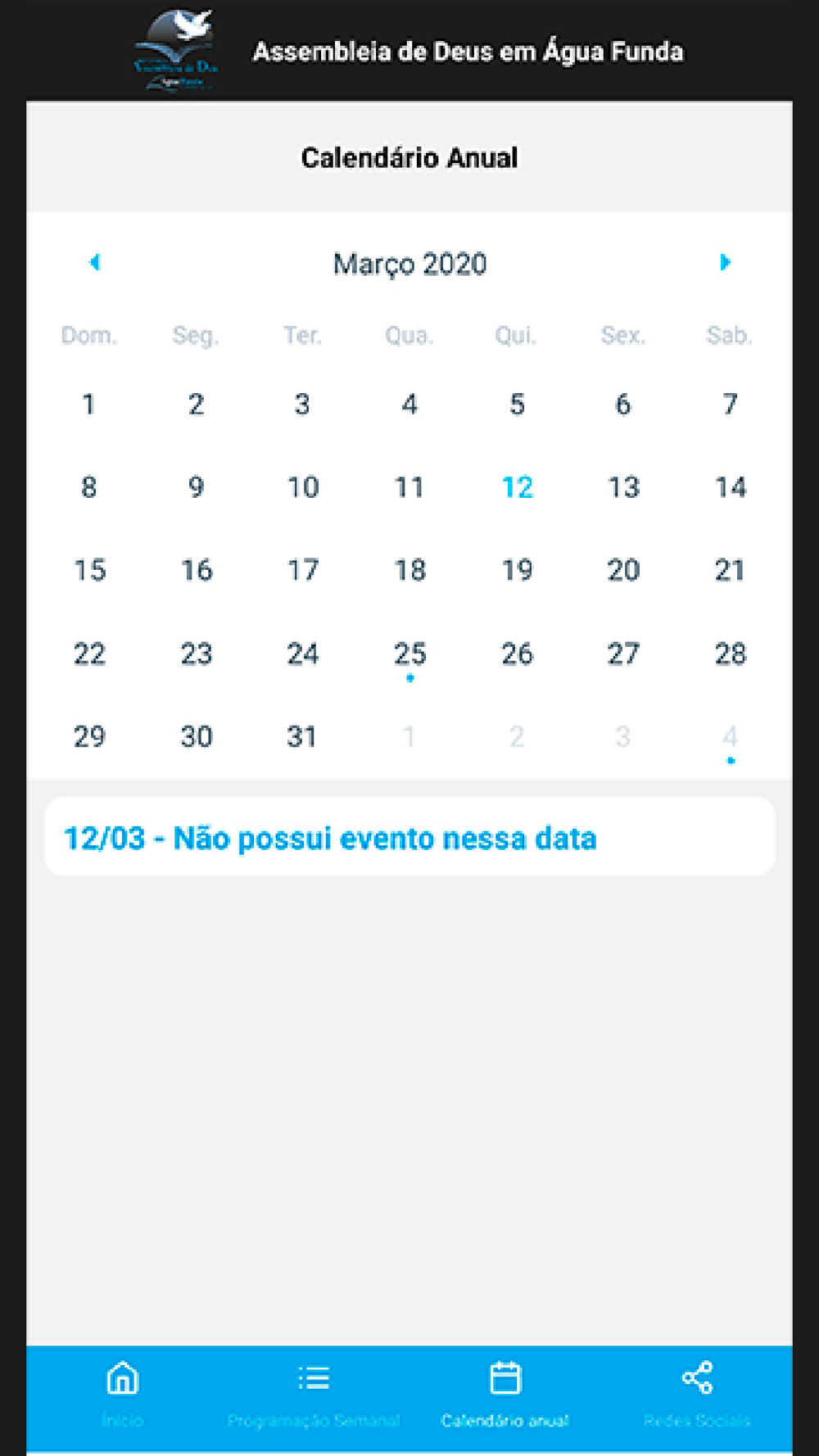
Task: Choose March 31 on the calendar
Action: 302,737
